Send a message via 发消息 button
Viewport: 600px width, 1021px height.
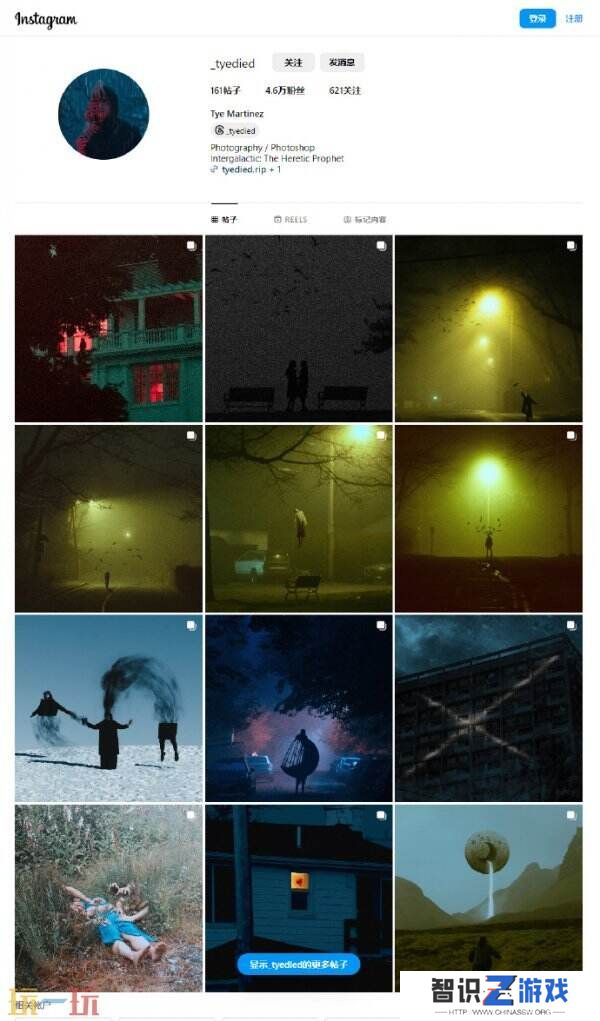[x=341, y=63]
